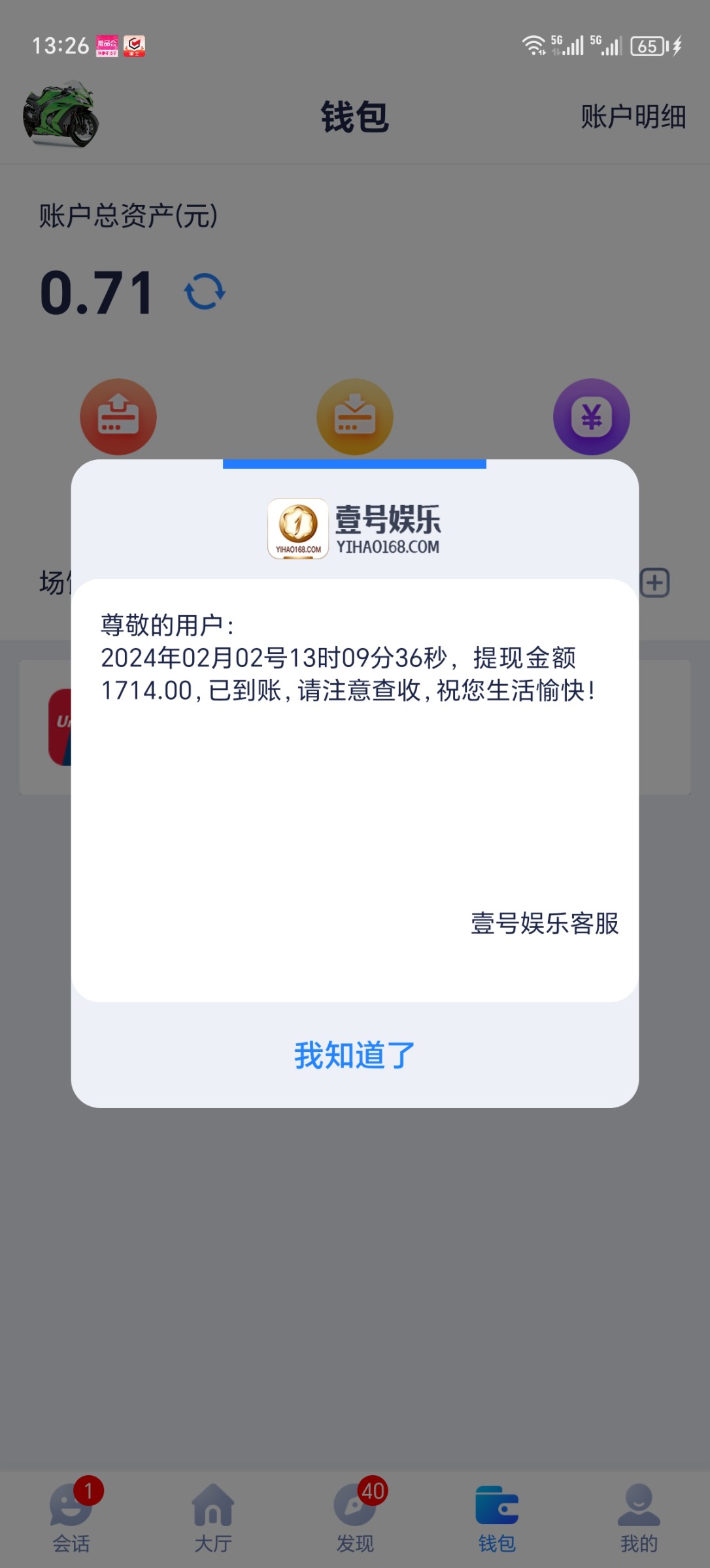Open the yellow withdraw deposit icon

click(355, 416)
